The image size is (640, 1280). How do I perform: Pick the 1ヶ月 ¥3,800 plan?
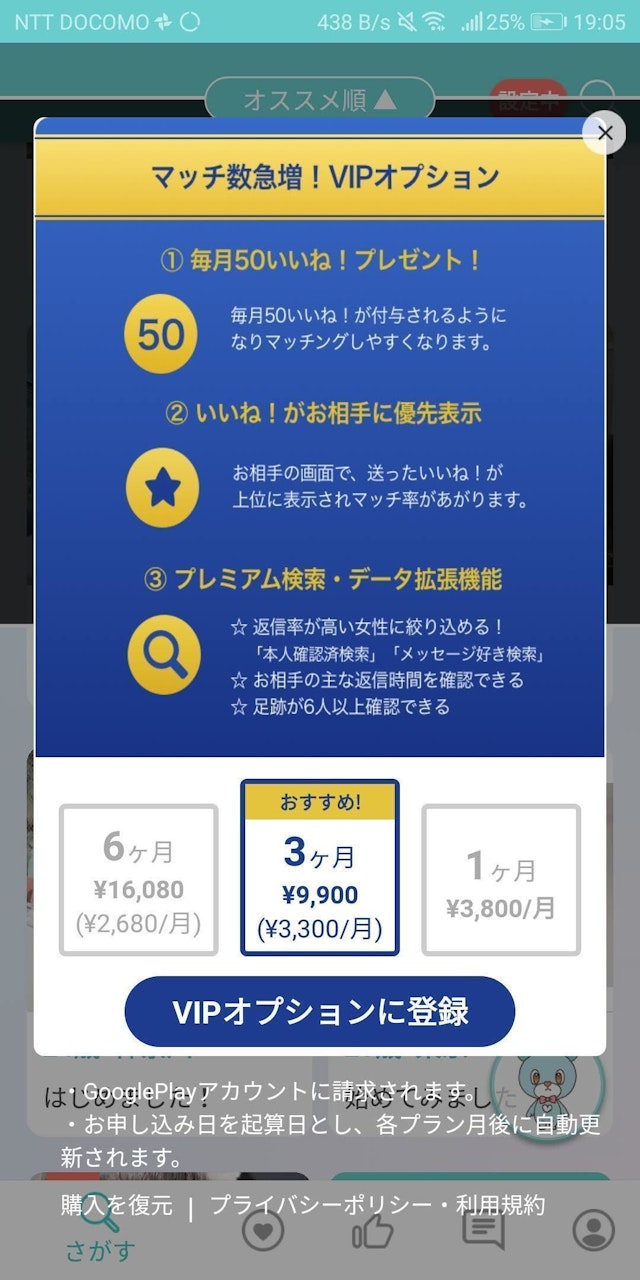[501, 880]
